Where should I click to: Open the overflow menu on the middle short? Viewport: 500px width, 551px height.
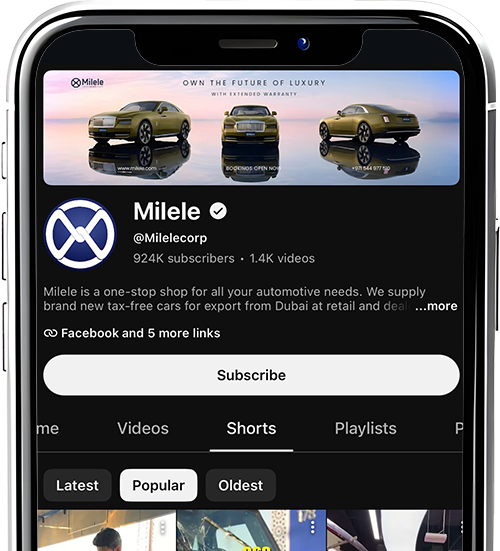313,527
